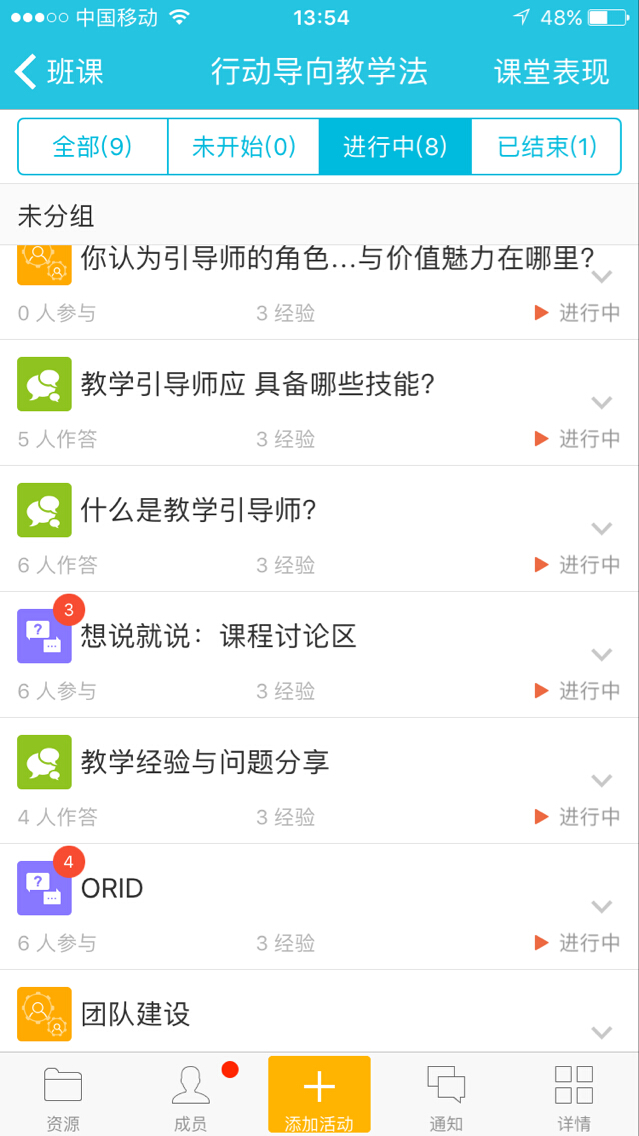This screenshot has height=1136, width=639.
Task: Open the 成员 tab
Action: (x=191, y=1095)
